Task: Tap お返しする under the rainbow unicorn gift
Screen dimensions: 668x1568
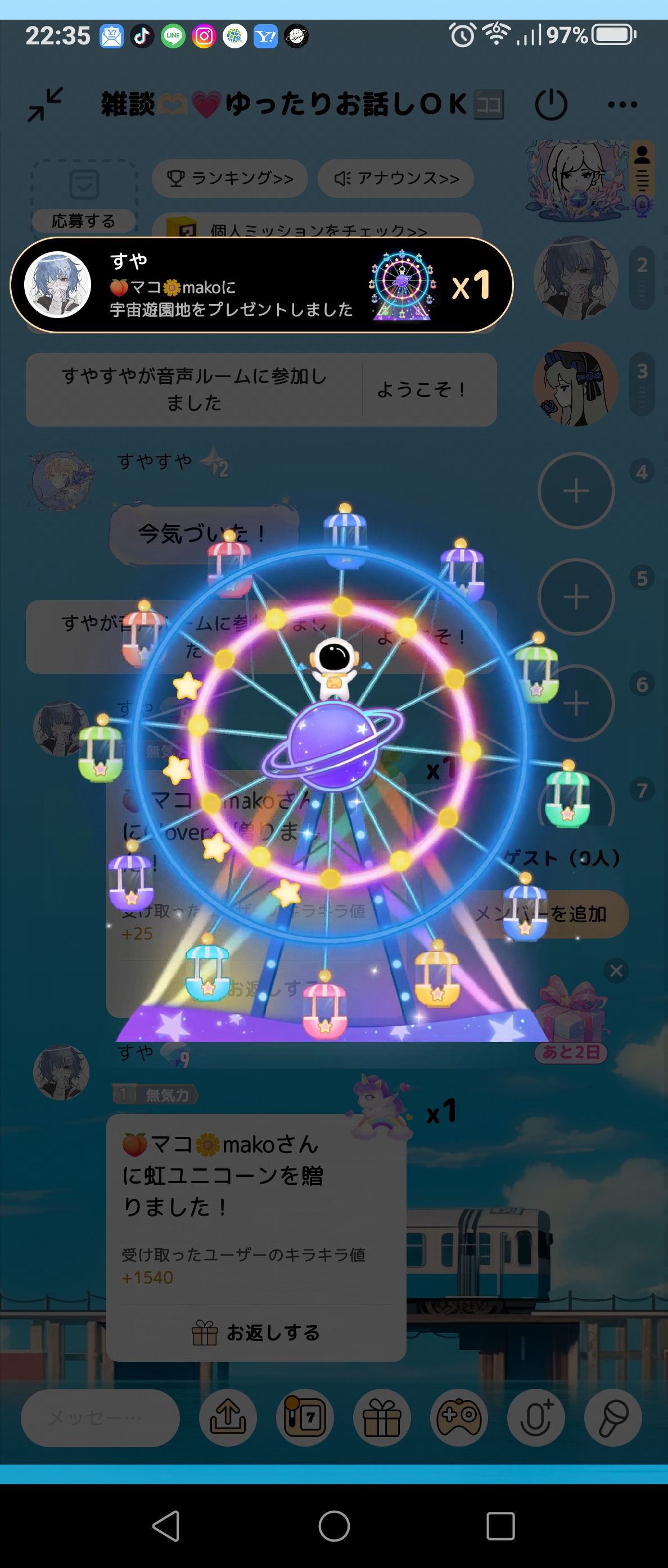Action: (x=256, y=1333)
